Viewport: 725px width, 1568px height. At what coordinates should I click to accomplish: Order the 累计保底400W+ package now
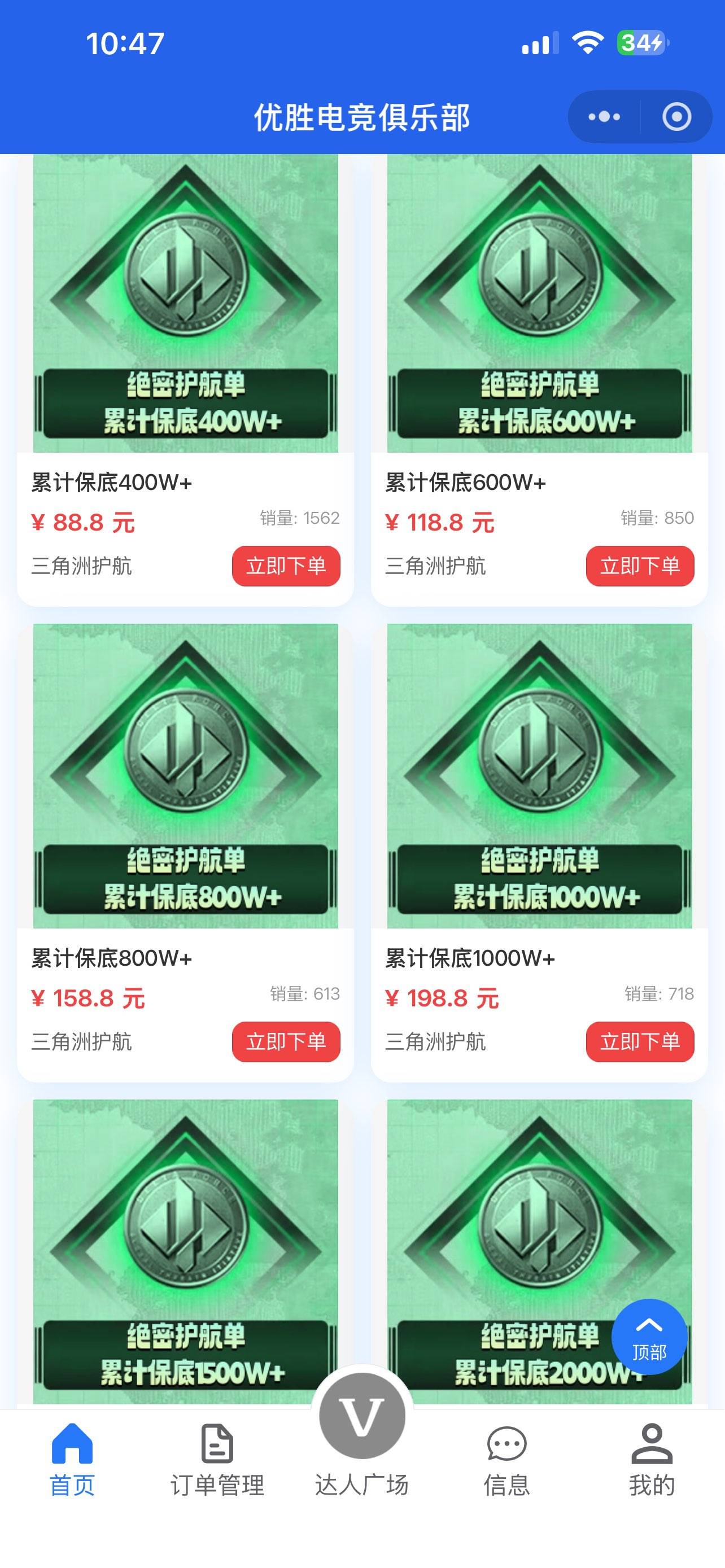coord(286,566)
